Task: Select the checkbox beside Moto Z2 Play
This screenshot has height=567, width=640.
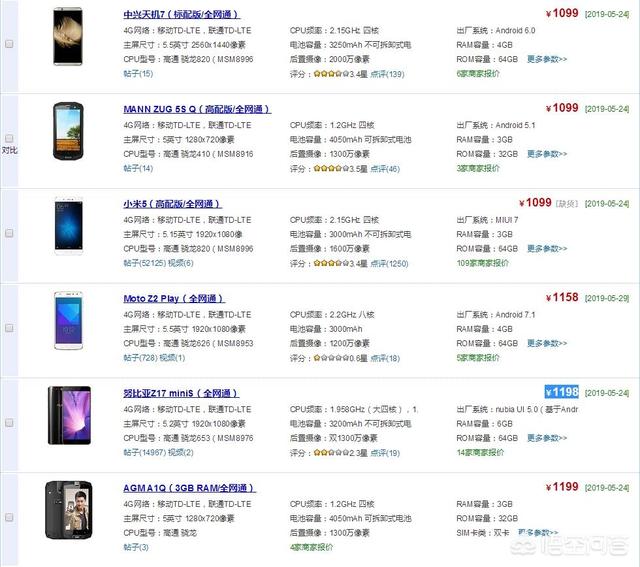Action: tap(9, 328)
